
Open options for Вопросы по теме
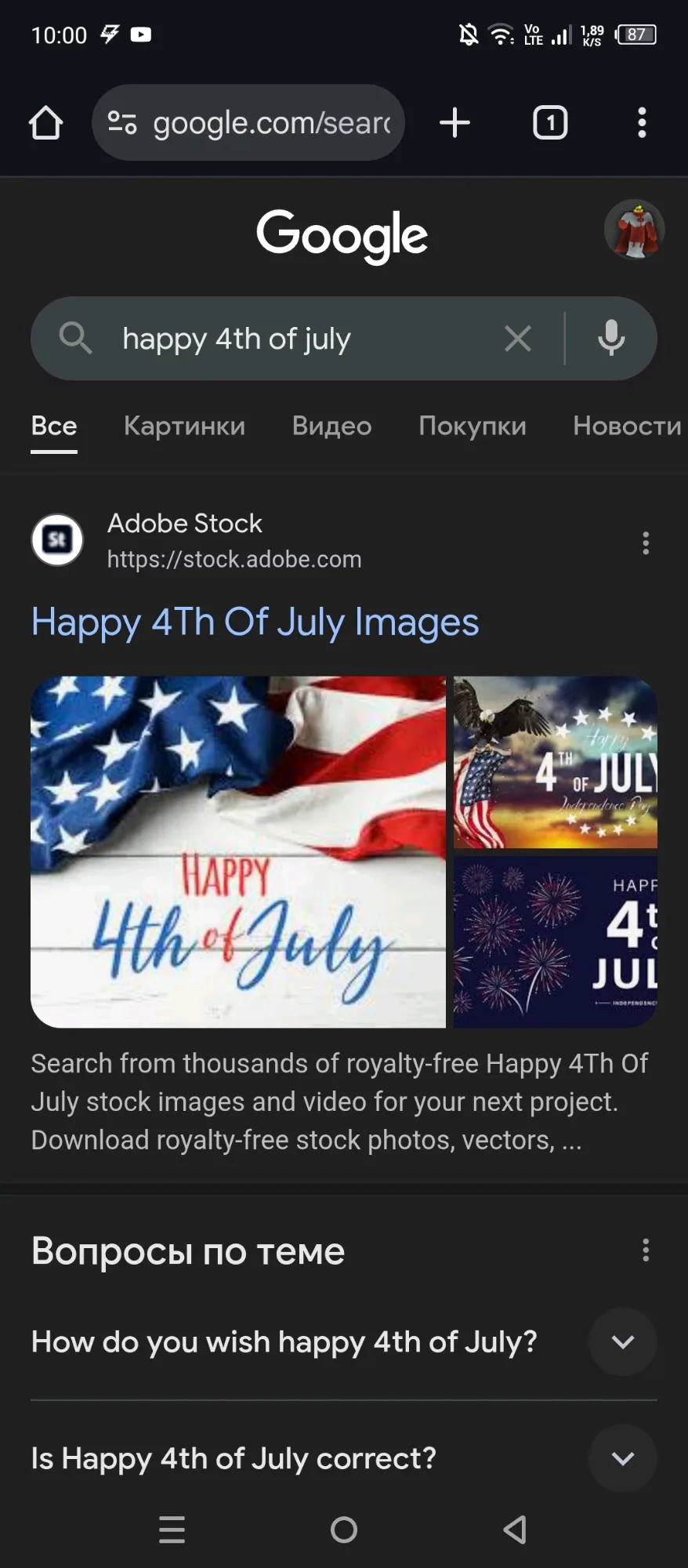646,1250
